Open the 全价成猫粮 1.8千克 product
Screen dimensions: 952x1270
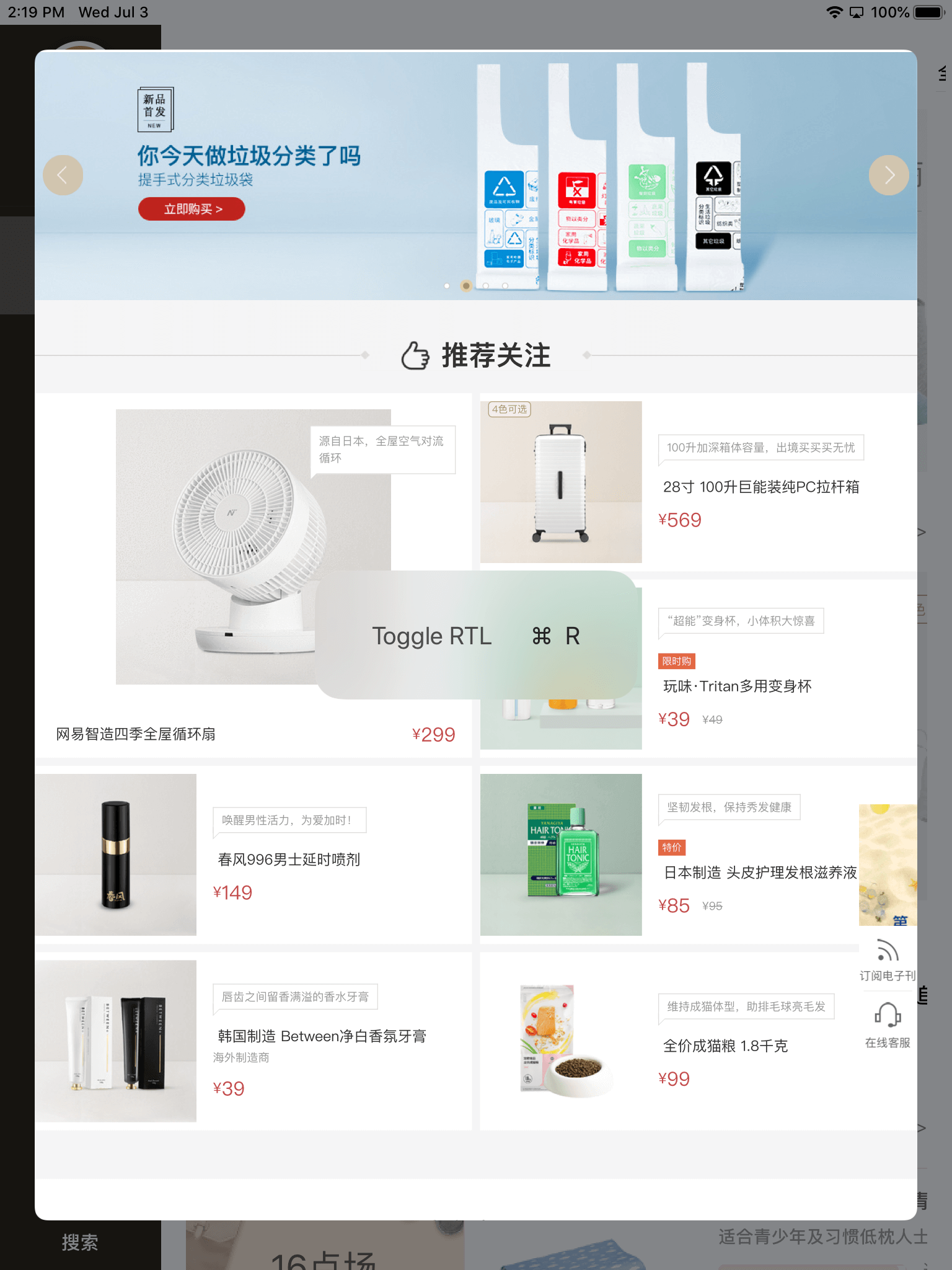pyautogui.click(x=725, y=1046)
